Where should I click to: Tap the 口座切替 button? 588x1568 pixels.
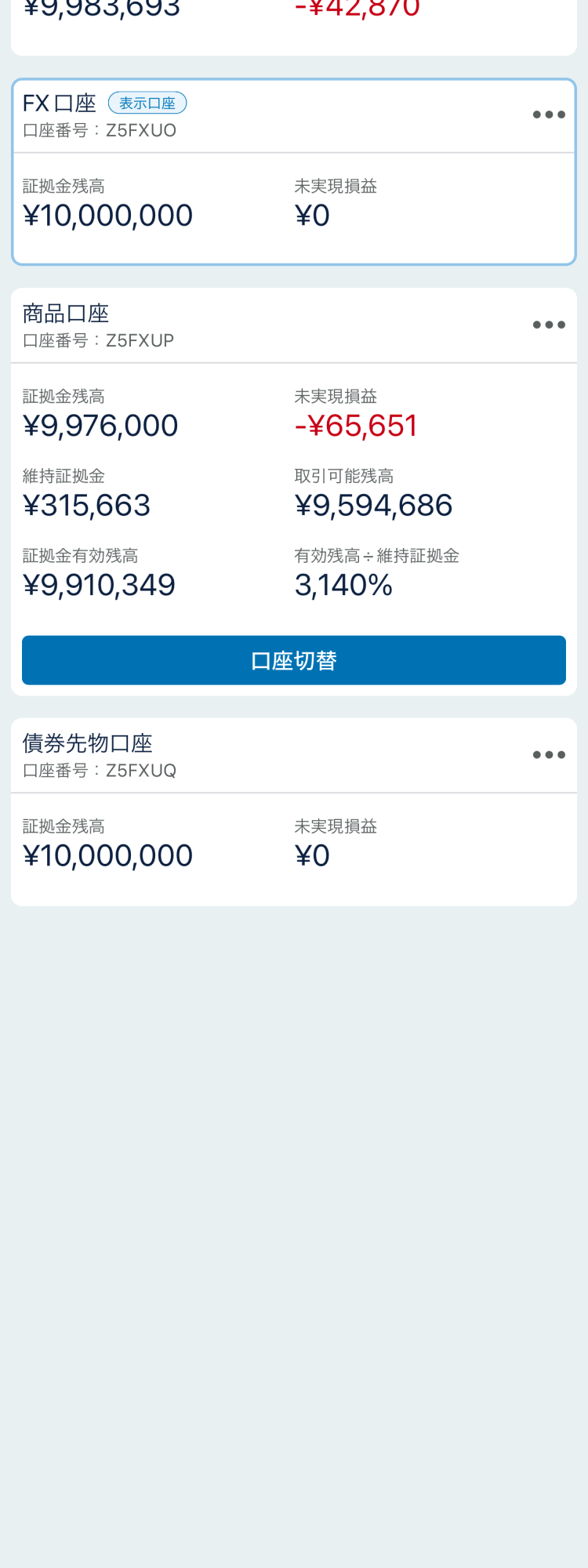[x=294, y=660]
